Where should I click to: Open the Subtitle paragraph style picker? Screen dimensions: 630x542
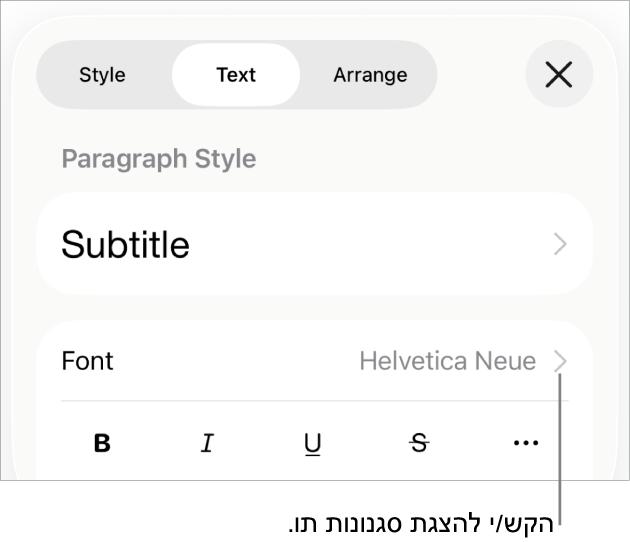(x=315, y=245)
